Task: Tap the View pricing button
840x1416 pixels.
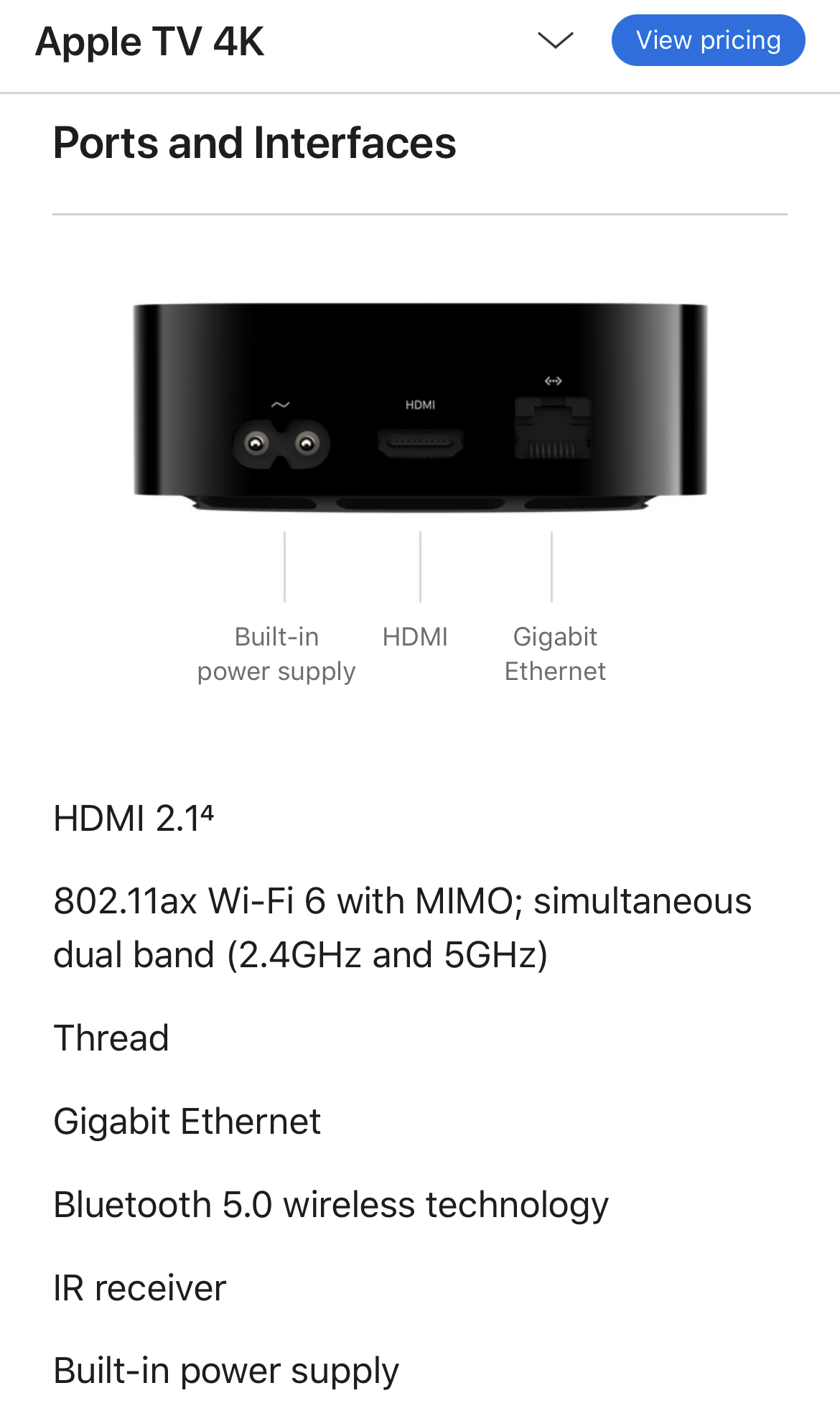Action: (708, 41)
